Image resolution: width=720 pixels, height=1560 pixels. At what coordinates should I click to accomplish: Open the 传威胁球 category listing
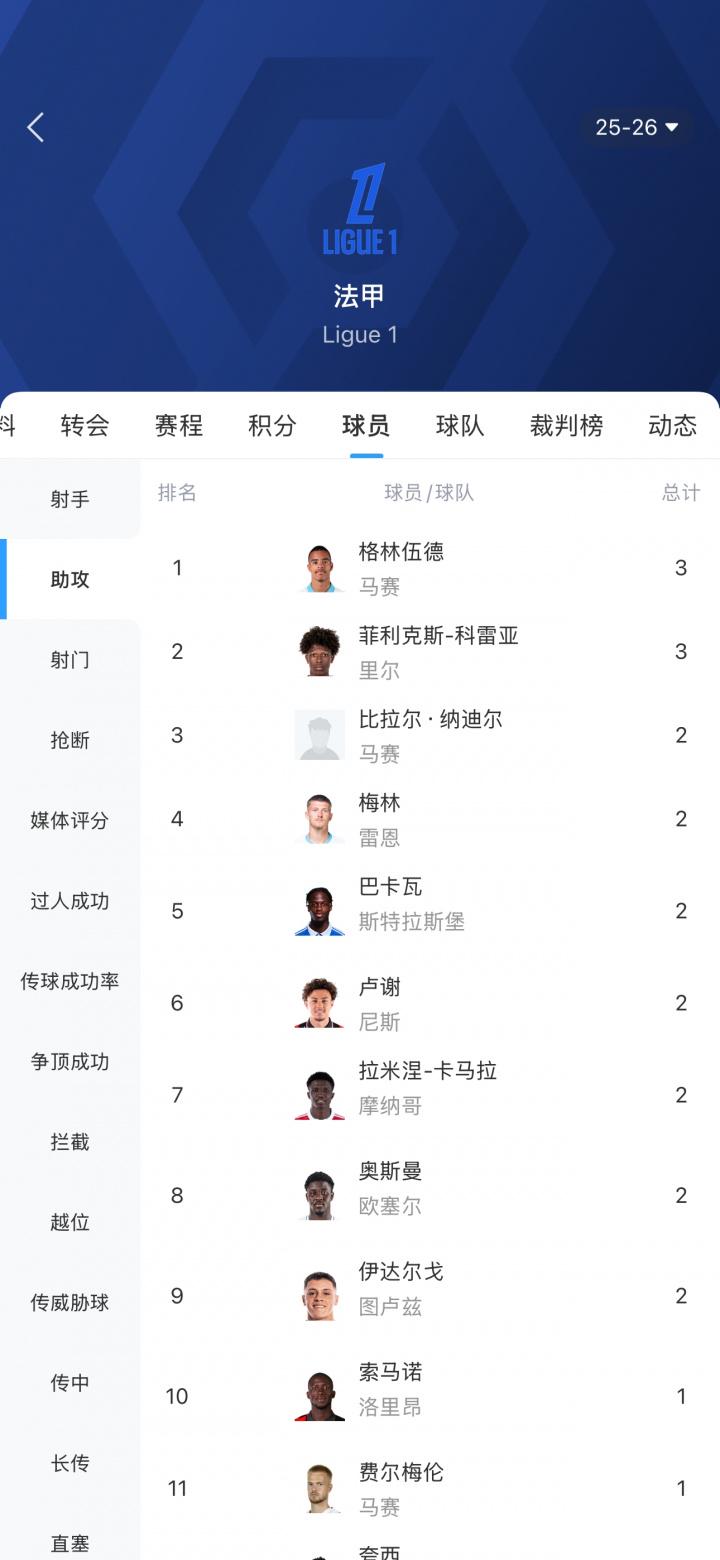point(68,1302)
